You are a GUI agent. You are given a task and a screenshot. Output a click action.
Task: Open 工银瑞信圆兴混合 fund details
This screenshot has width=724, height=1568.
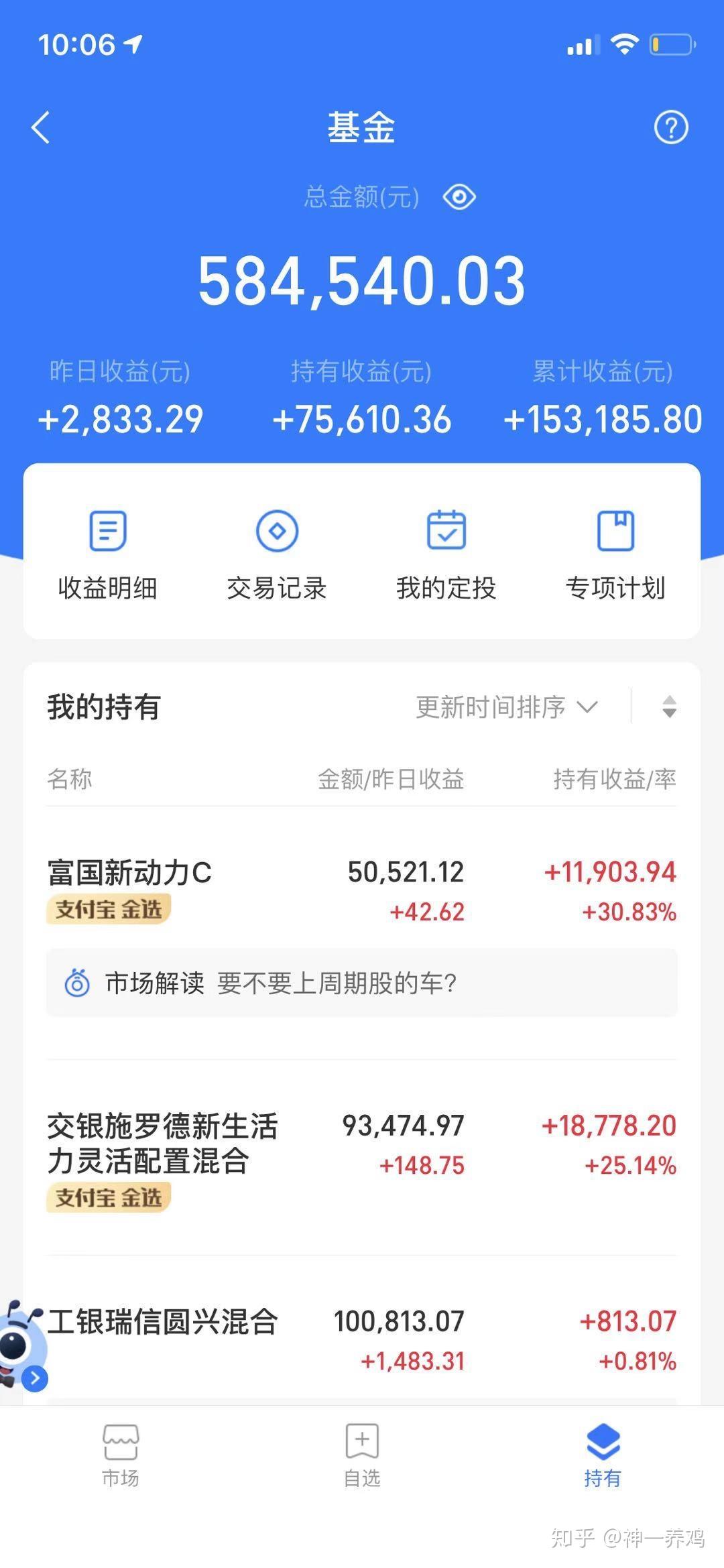coord(163,1321)
